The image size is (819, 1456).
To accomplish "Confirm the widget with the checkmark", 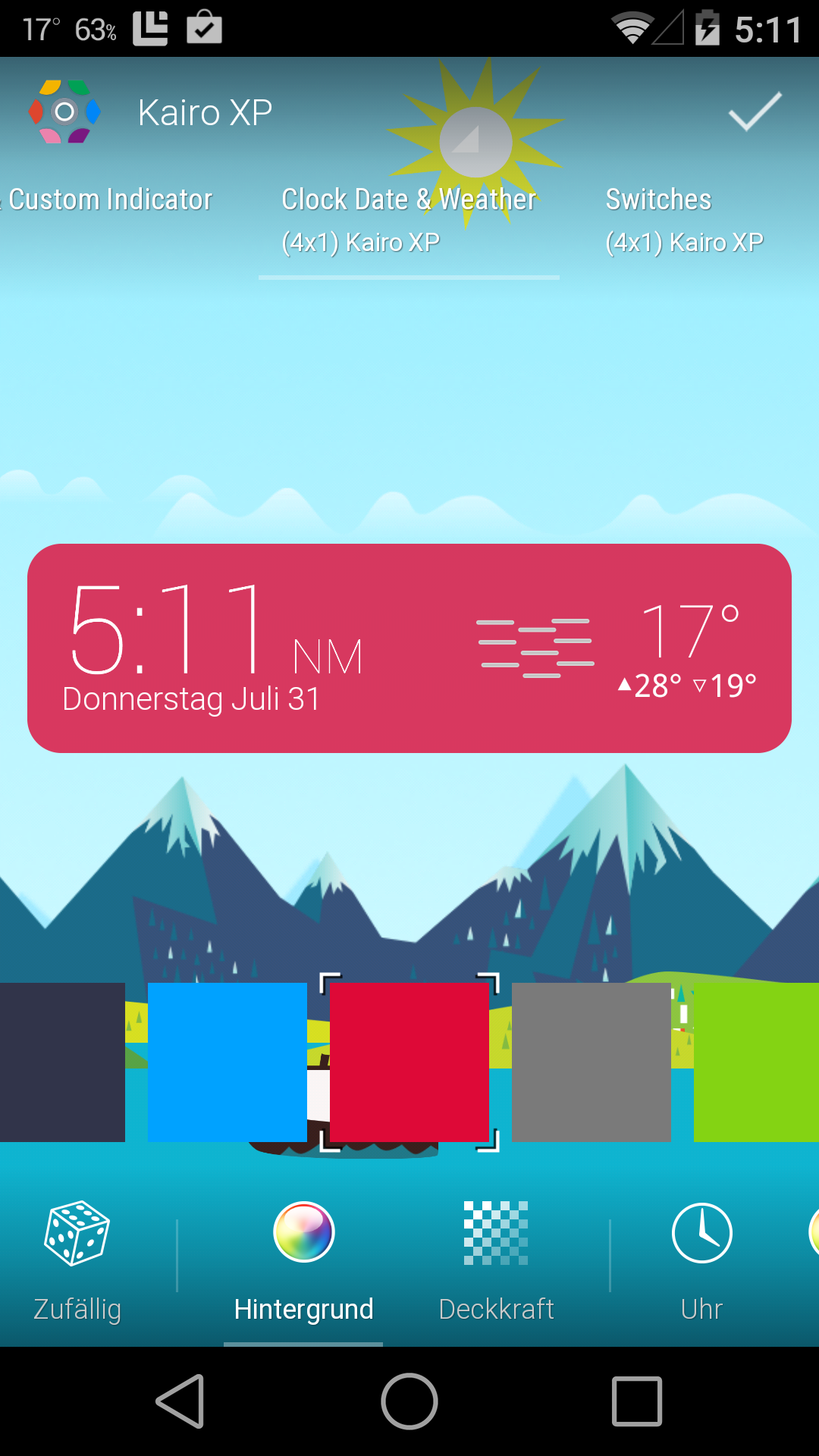I will (x=755, y=112).
